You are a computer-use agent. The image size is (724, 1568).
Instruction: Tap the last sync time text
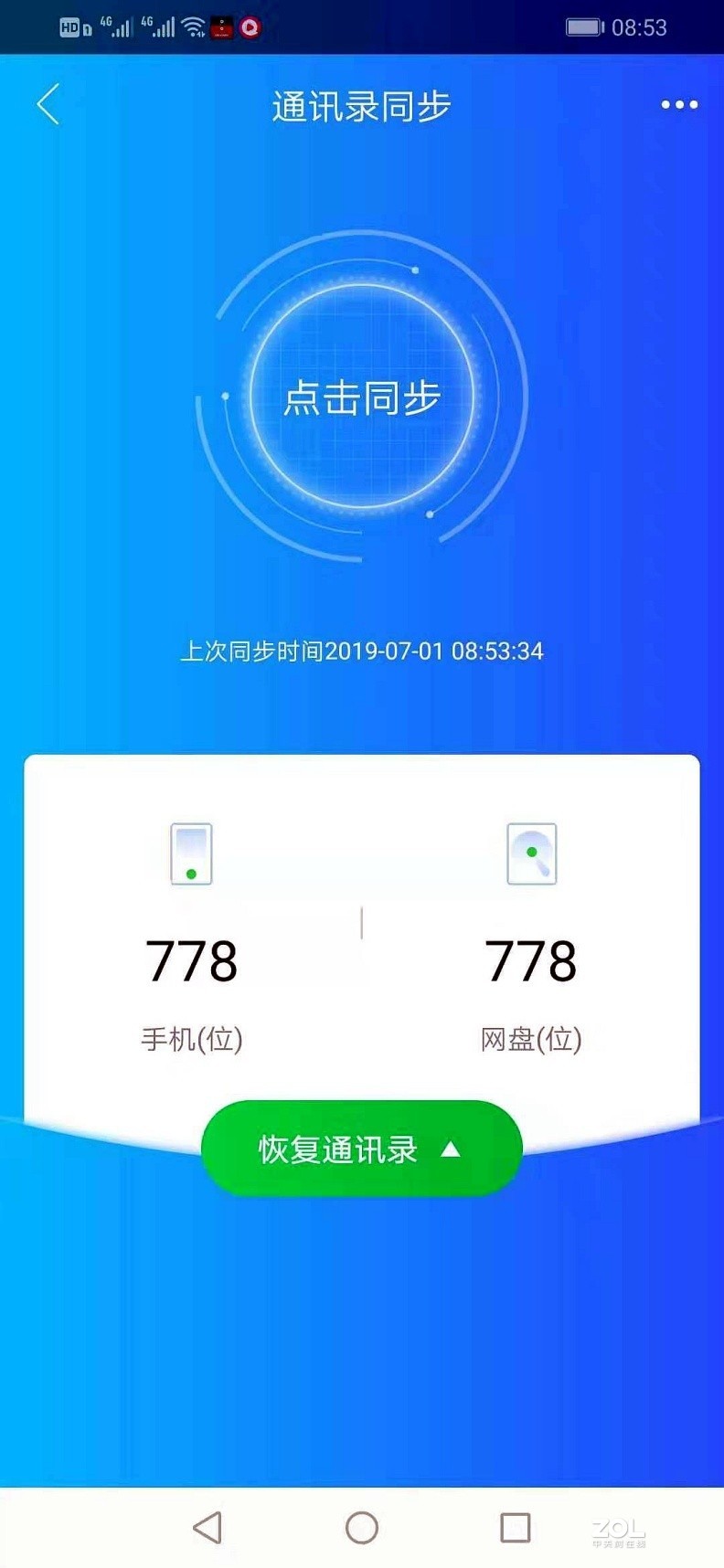point(362,652)
